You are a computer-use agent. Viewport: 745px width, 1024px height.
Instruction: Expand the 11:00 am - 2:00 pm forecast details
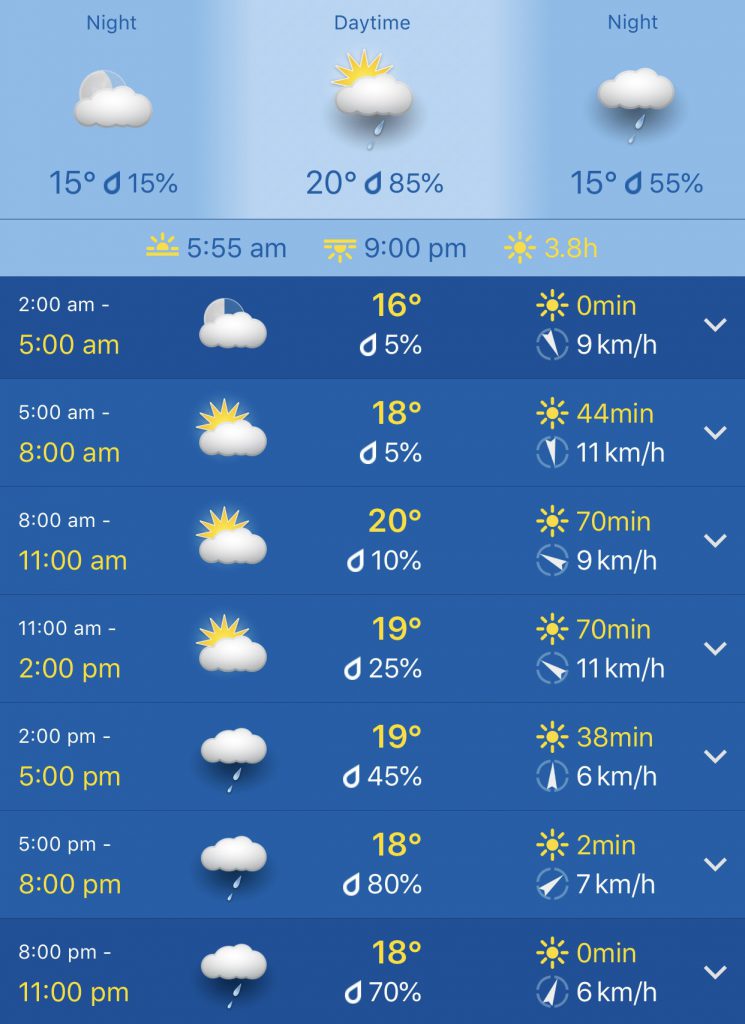(x=714, y=649)
